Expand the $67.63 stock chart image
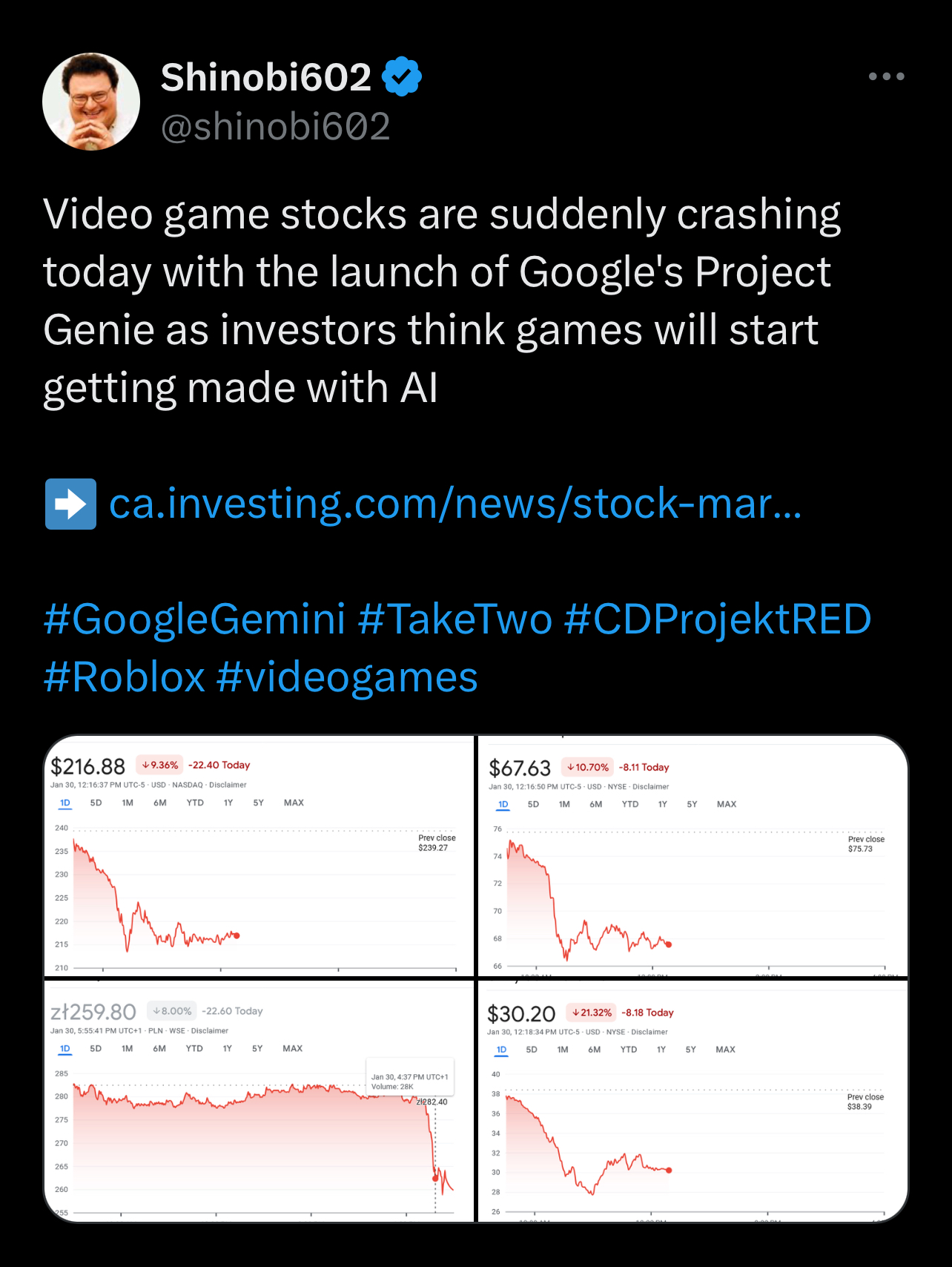 692,857
